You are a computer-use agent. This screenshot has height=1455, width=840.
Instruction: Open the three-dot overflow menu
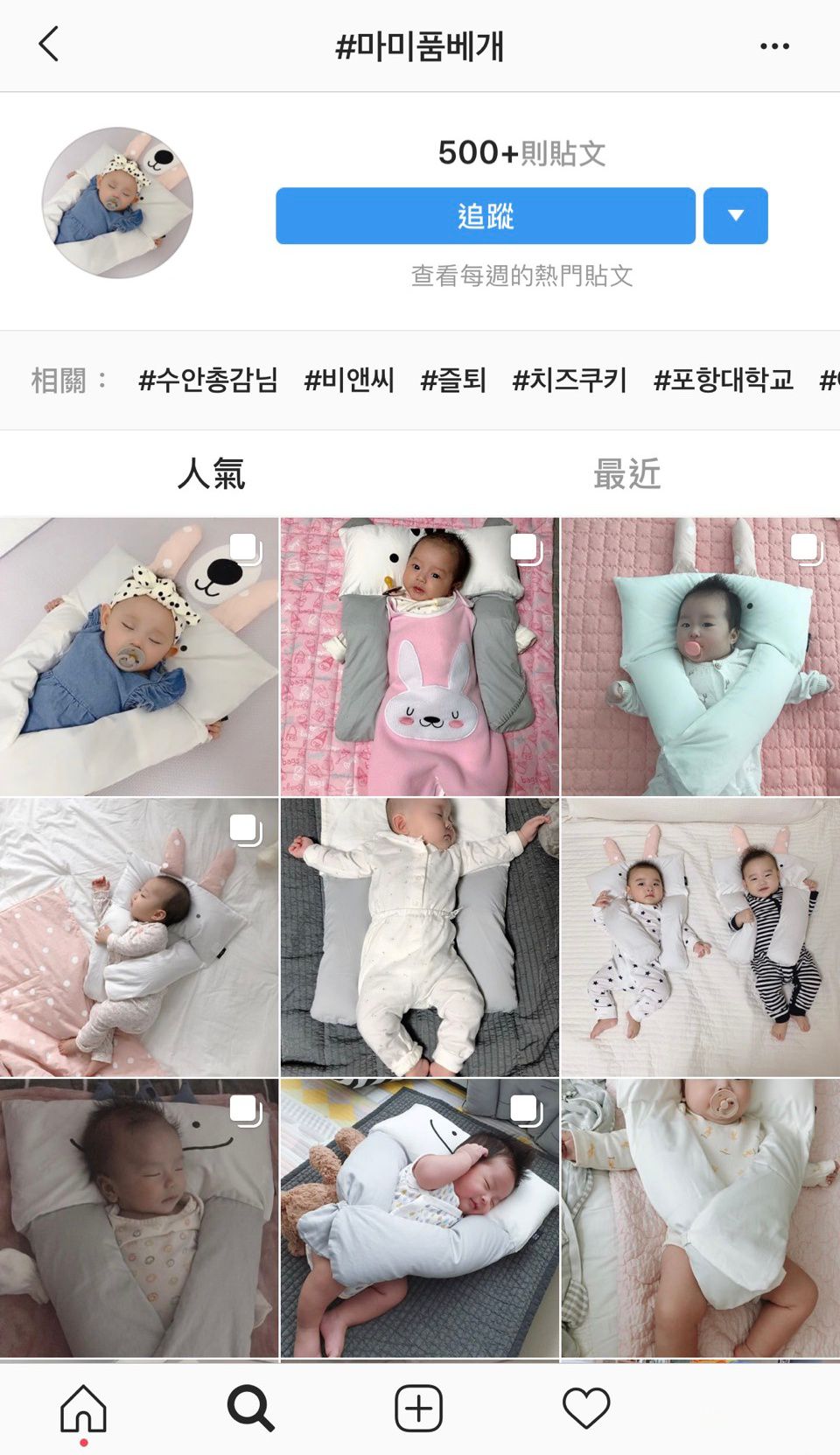(x=774, y=46)
